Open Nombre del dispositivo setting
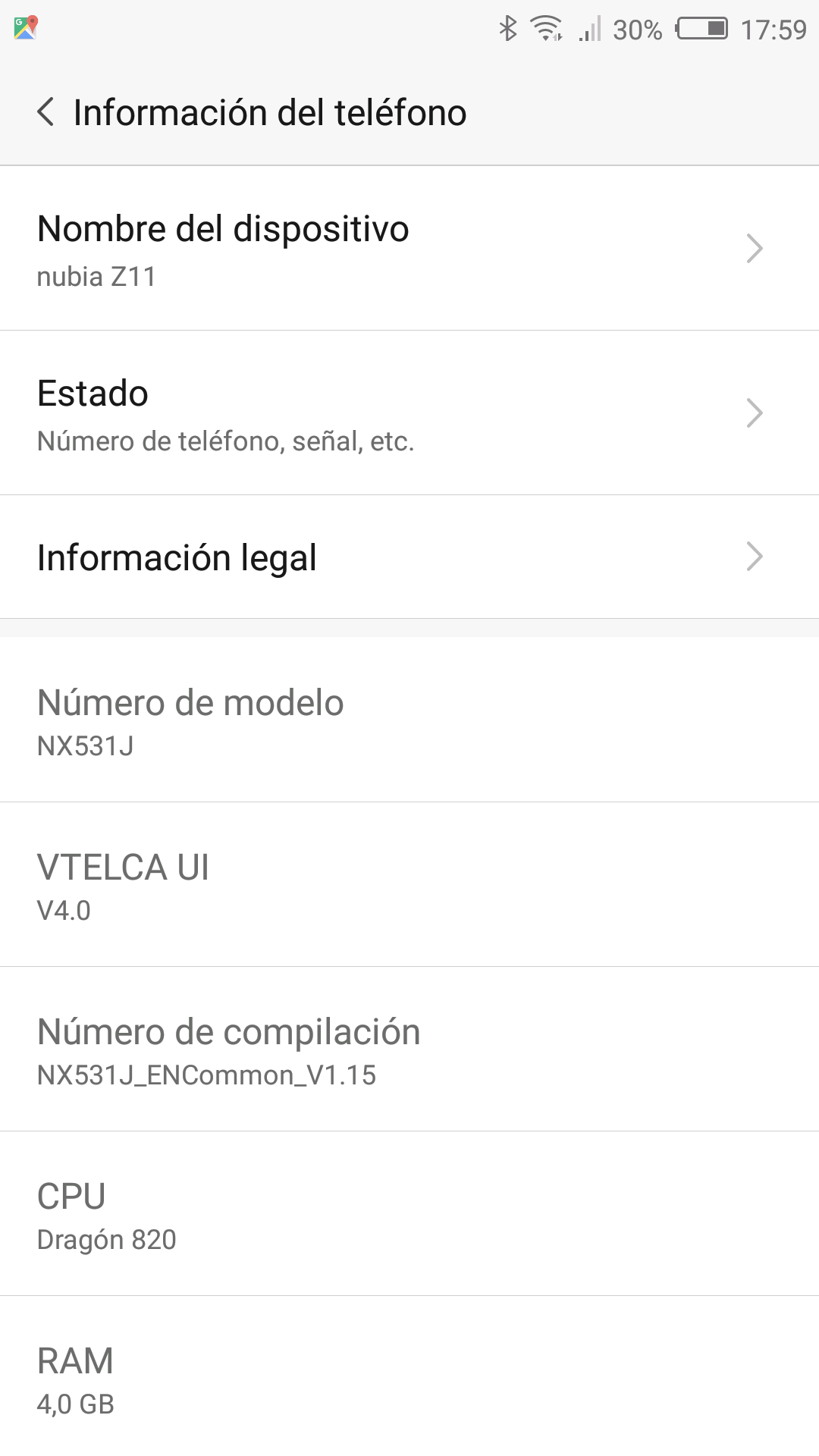Viewport: 819px width, 1456px height. coord(409,248)
